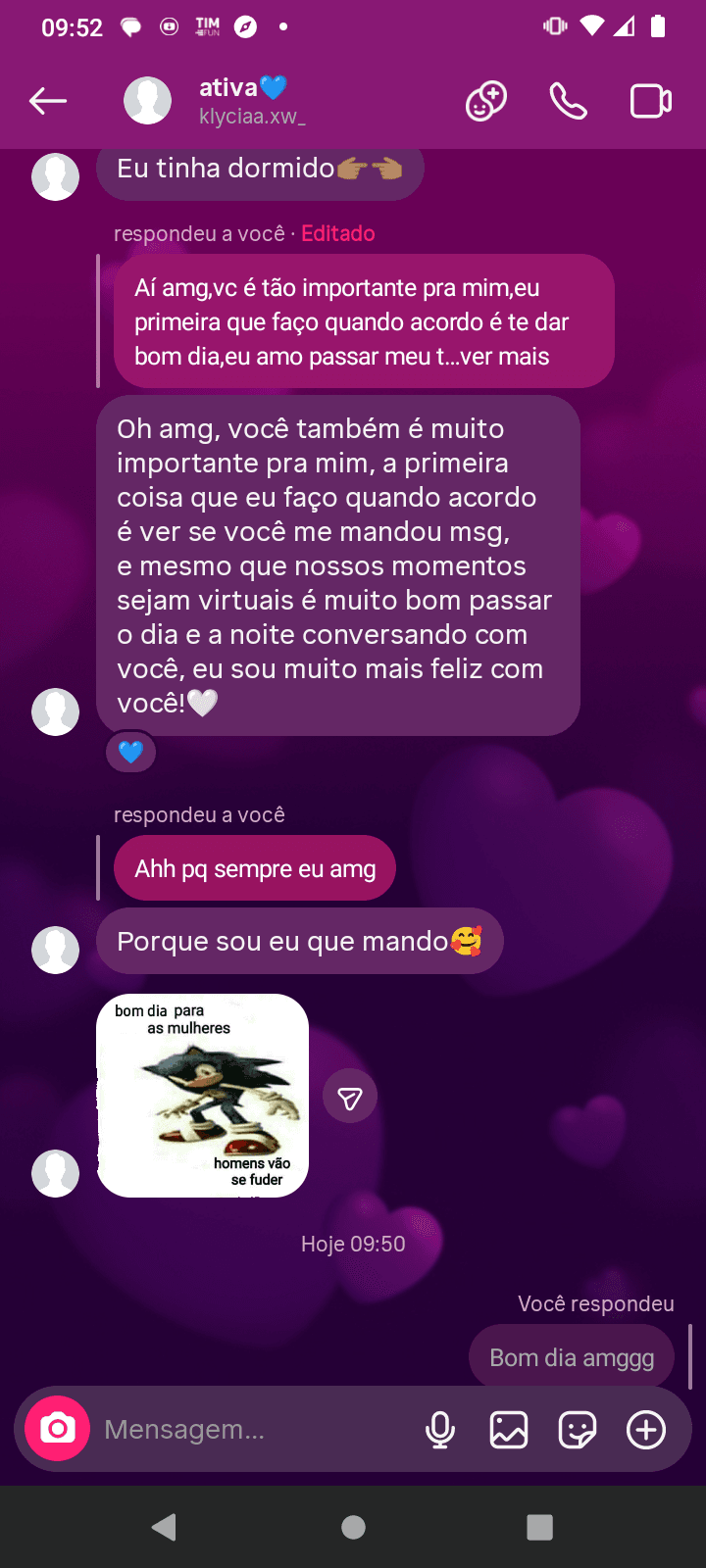This screenshot has width=706, height=1568.
Task: Start a voice call with ativa
Action: point(567,100)
